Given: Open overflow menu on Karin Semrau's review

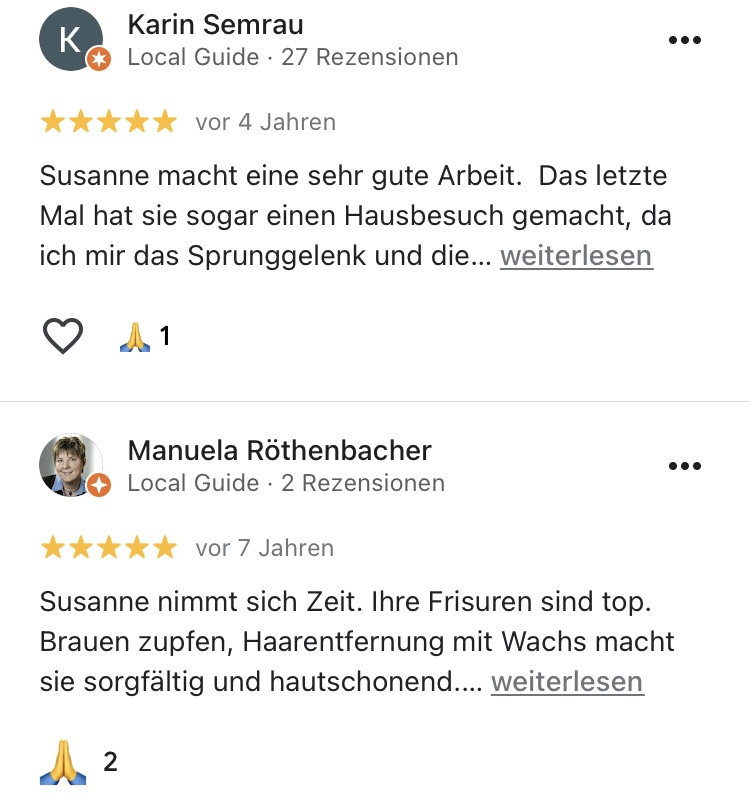Looking at the screenshot, I should point(684,40).
